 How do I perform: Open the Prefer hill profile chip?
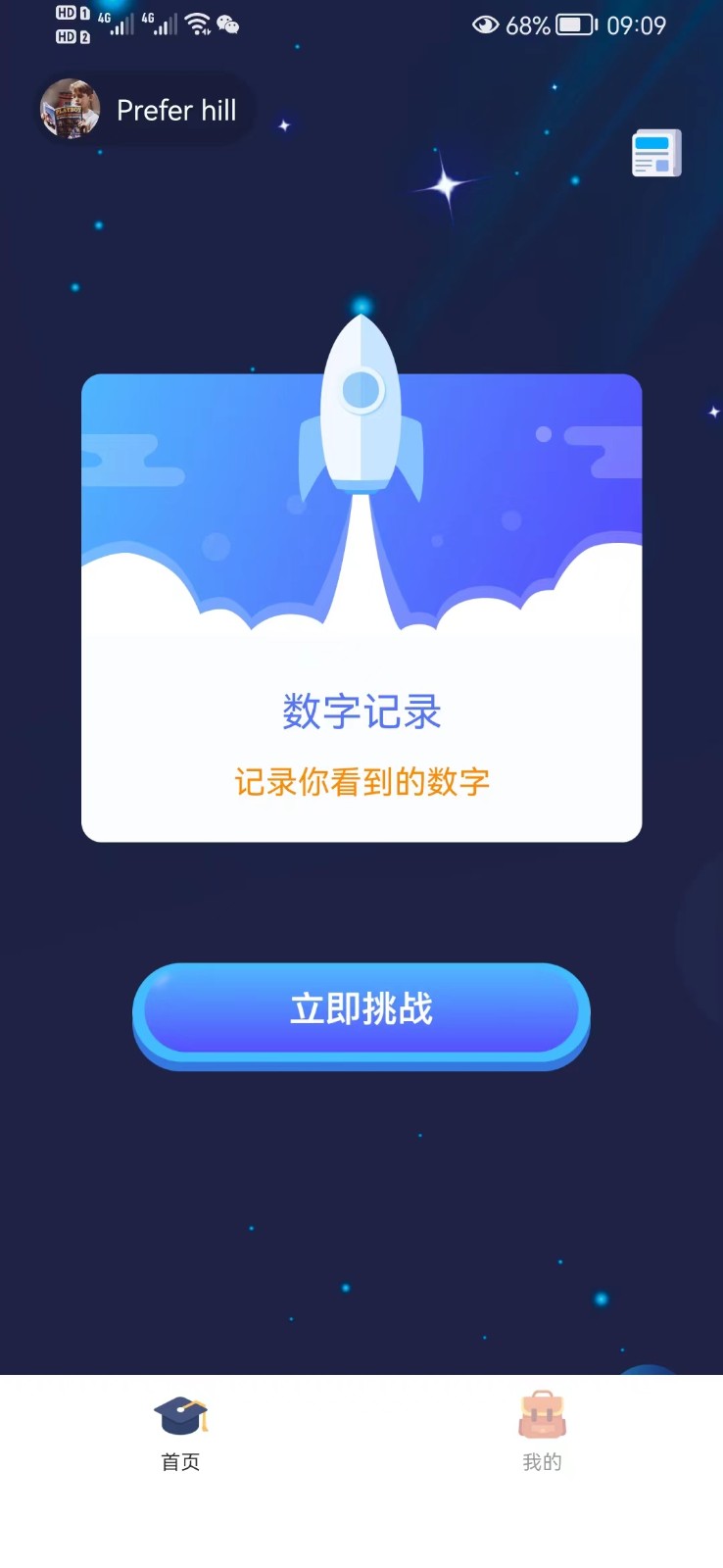142,110
